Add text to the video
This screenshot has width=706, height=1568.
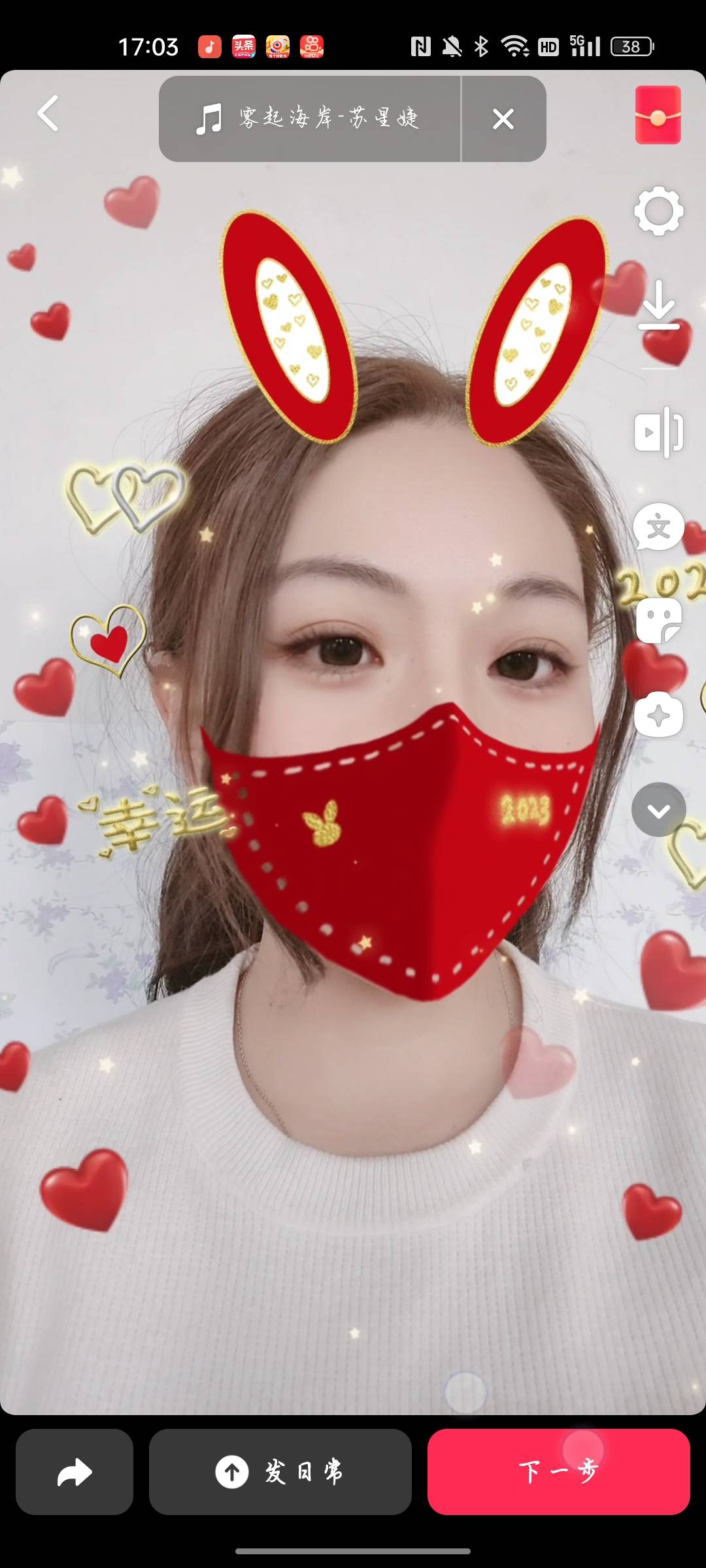point(658,527)
